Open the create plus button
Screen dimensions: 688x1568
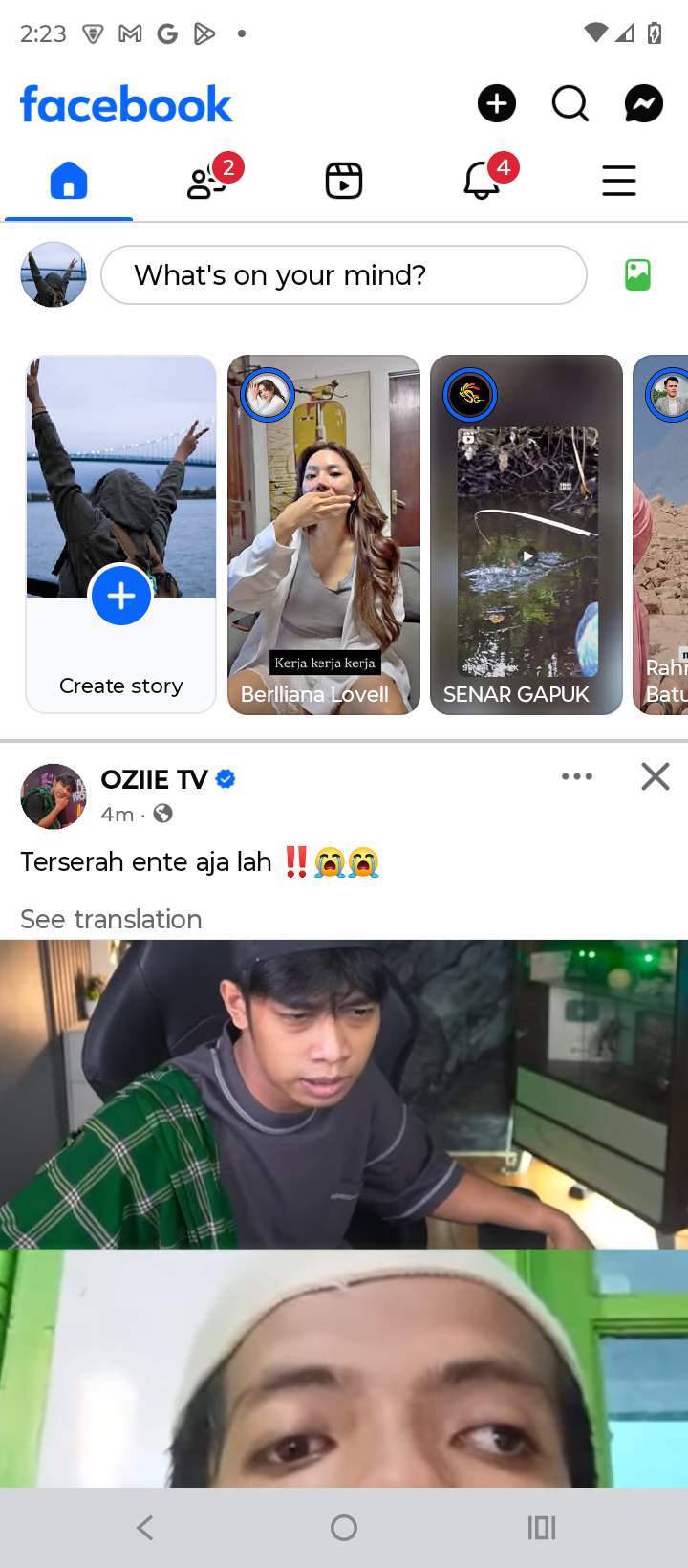tap(497, 103)
